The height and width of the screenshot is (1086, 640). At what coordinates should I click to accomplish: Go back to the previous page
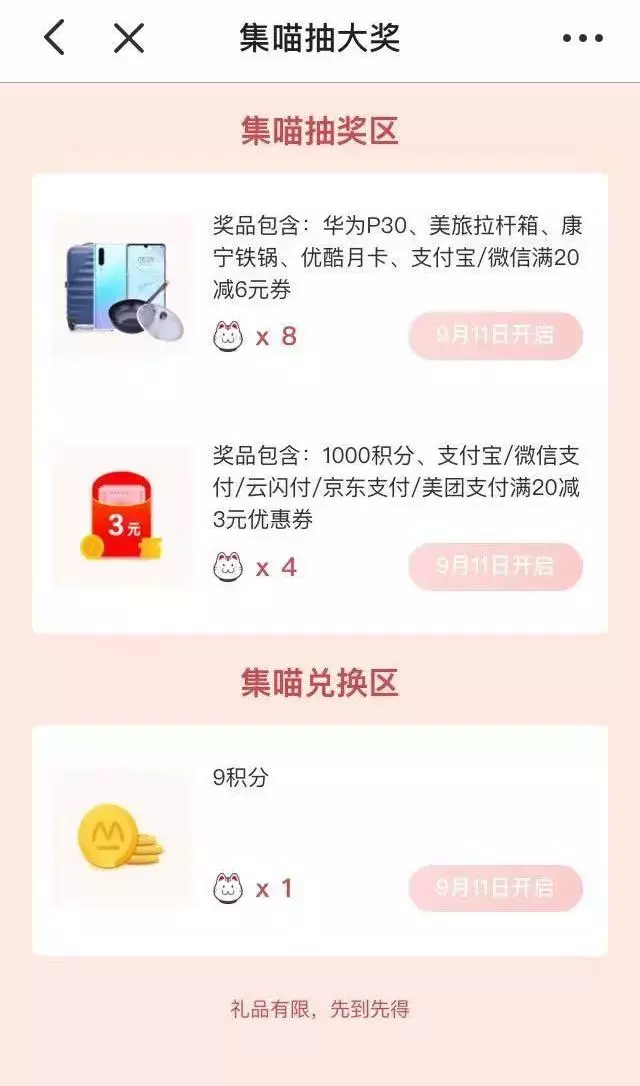(x=54, y=38)
